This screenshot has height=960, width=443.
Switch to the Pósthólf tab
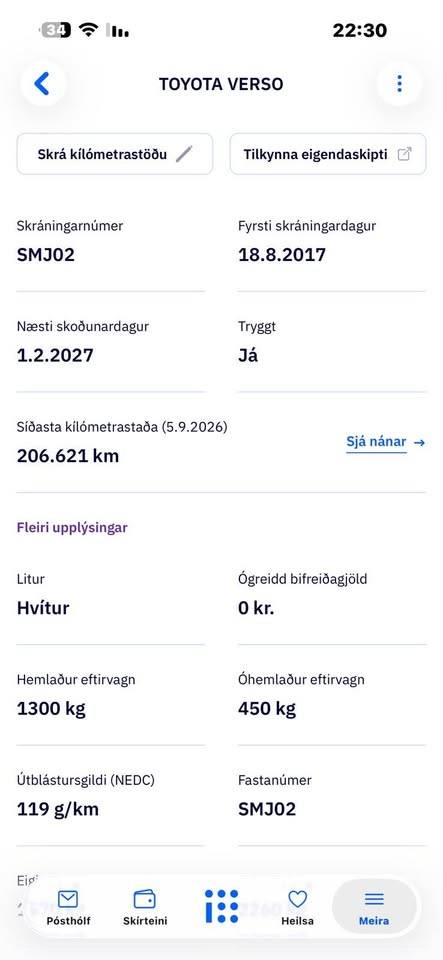[68, 907]
